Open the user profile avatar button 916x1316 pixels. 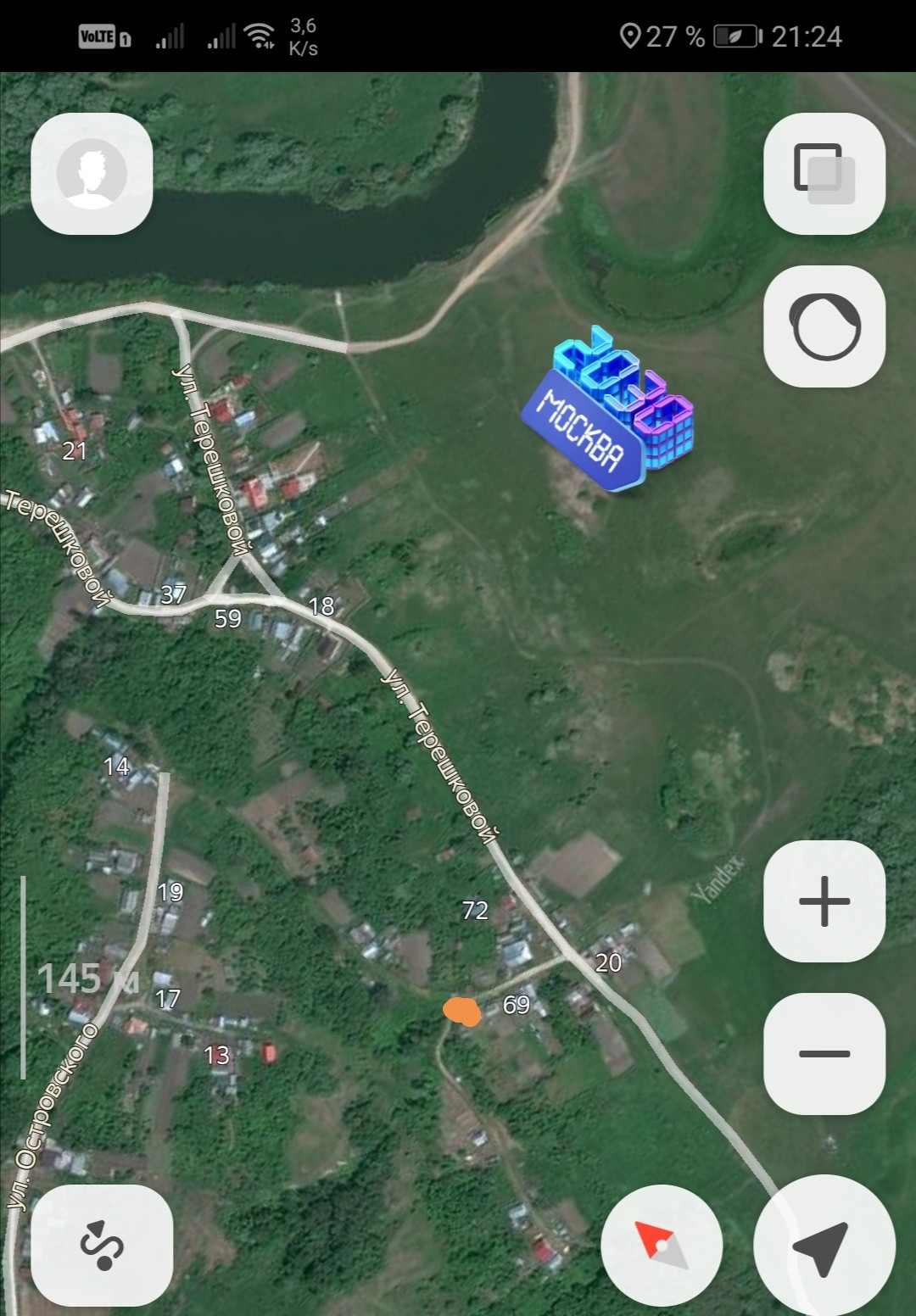point(92,174)
